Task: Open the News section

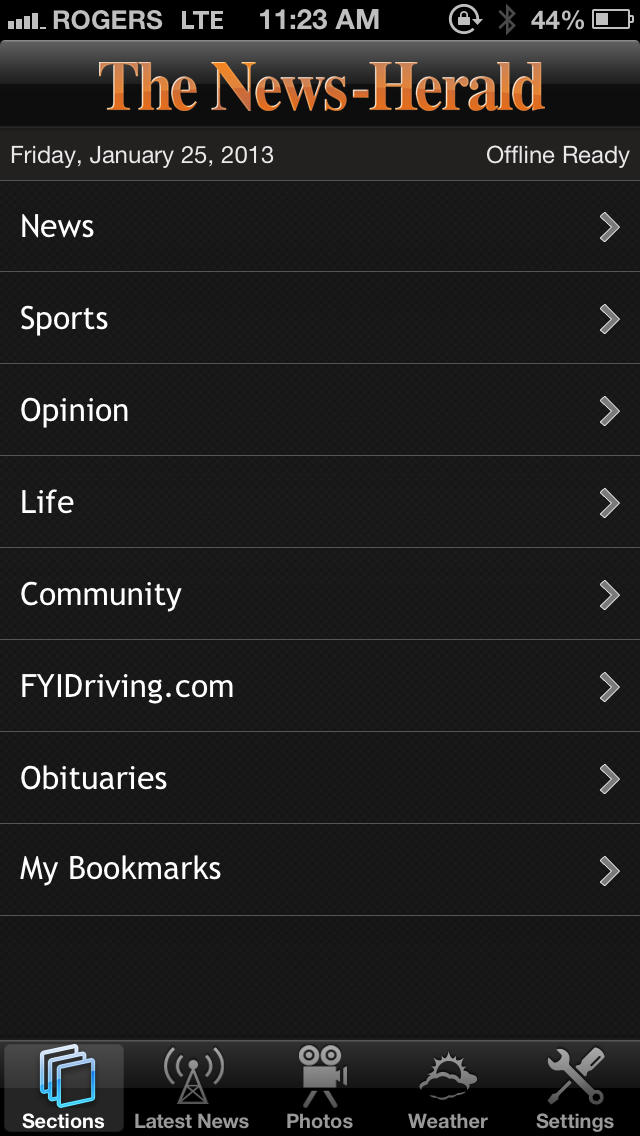Action: pyautogui.click(x=320, y=226)
